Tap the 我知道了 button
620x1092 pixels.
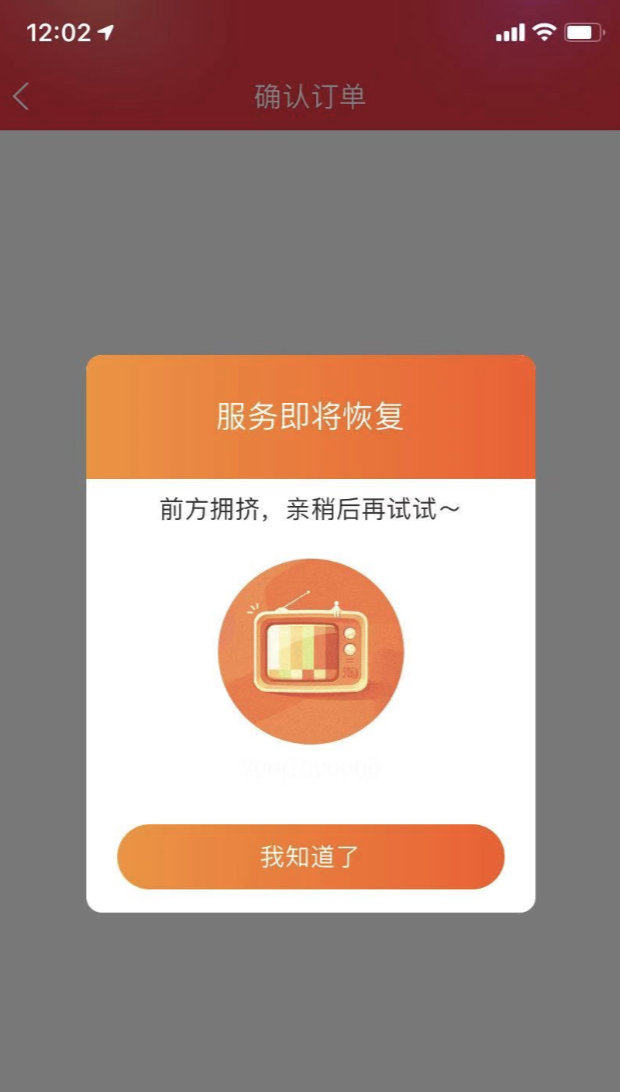click(310, 857)
